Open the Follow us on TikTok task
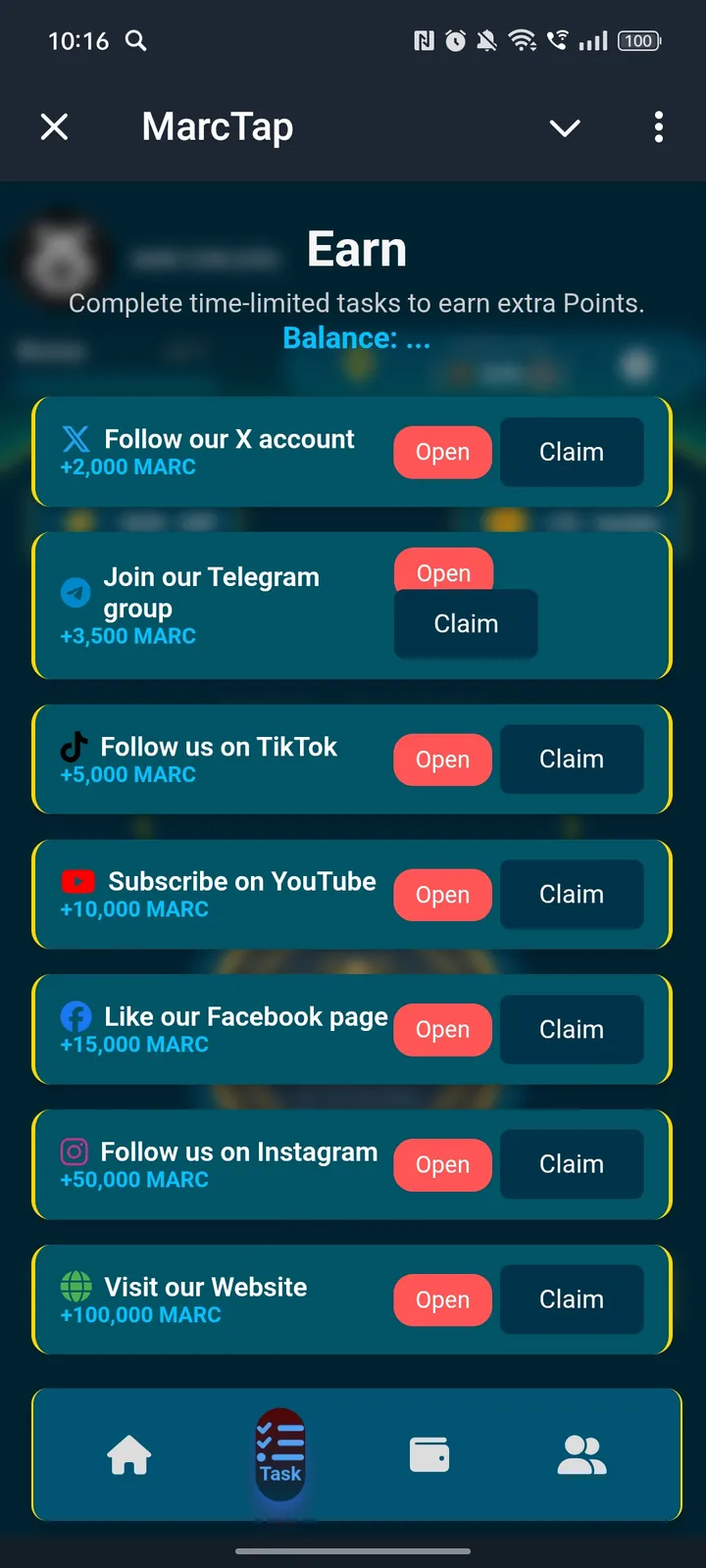The width and height of the screenshot is (706, 1568). coord(442,759)
